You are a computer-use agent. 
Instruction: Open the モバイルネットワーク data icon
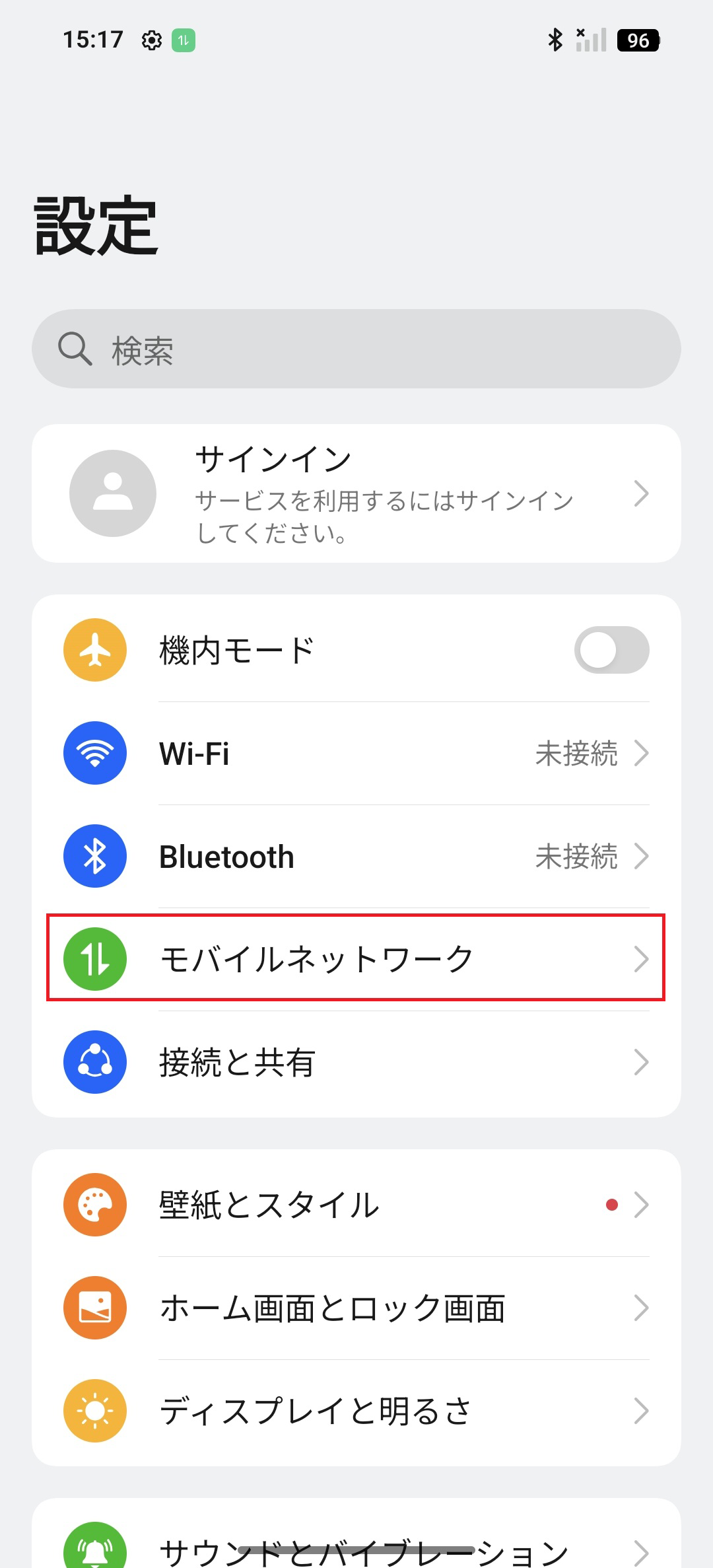[94, 959]
